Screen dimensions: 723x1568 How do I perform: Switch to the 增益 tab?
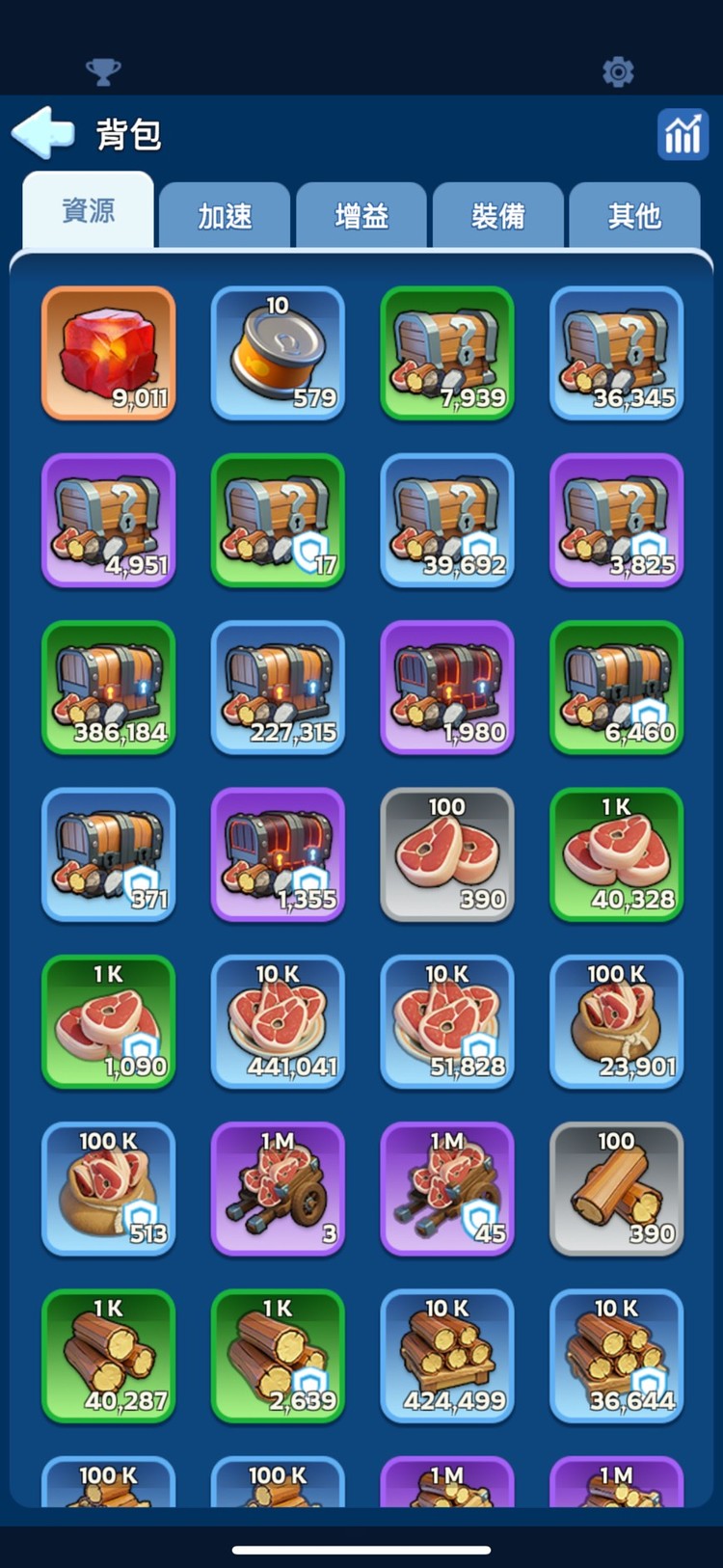pyautogui.click(x=361, y=216)
